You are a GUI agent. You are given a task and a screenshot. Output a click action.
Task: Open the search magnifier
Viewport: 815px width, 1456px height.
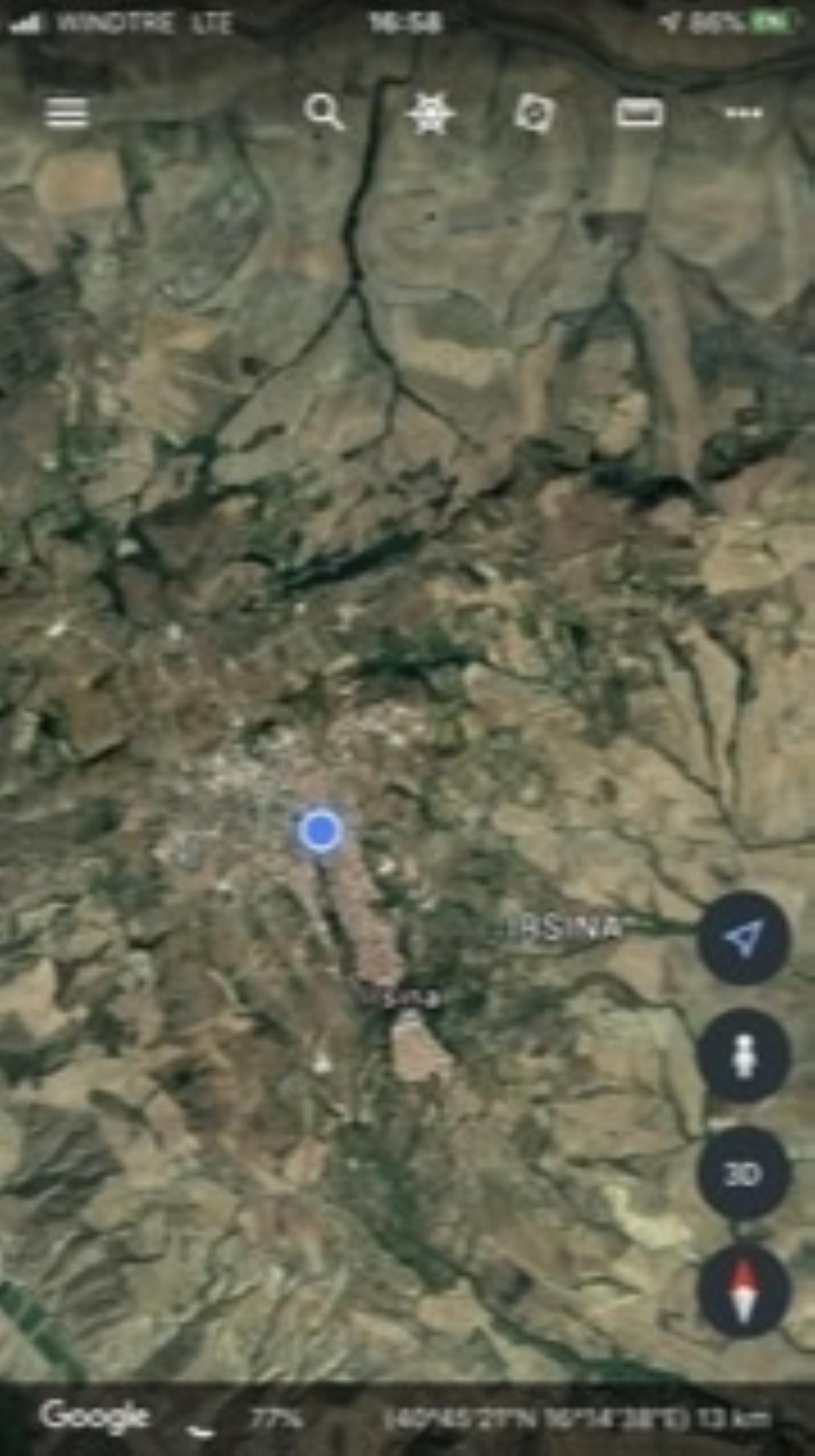coord(324,112)
